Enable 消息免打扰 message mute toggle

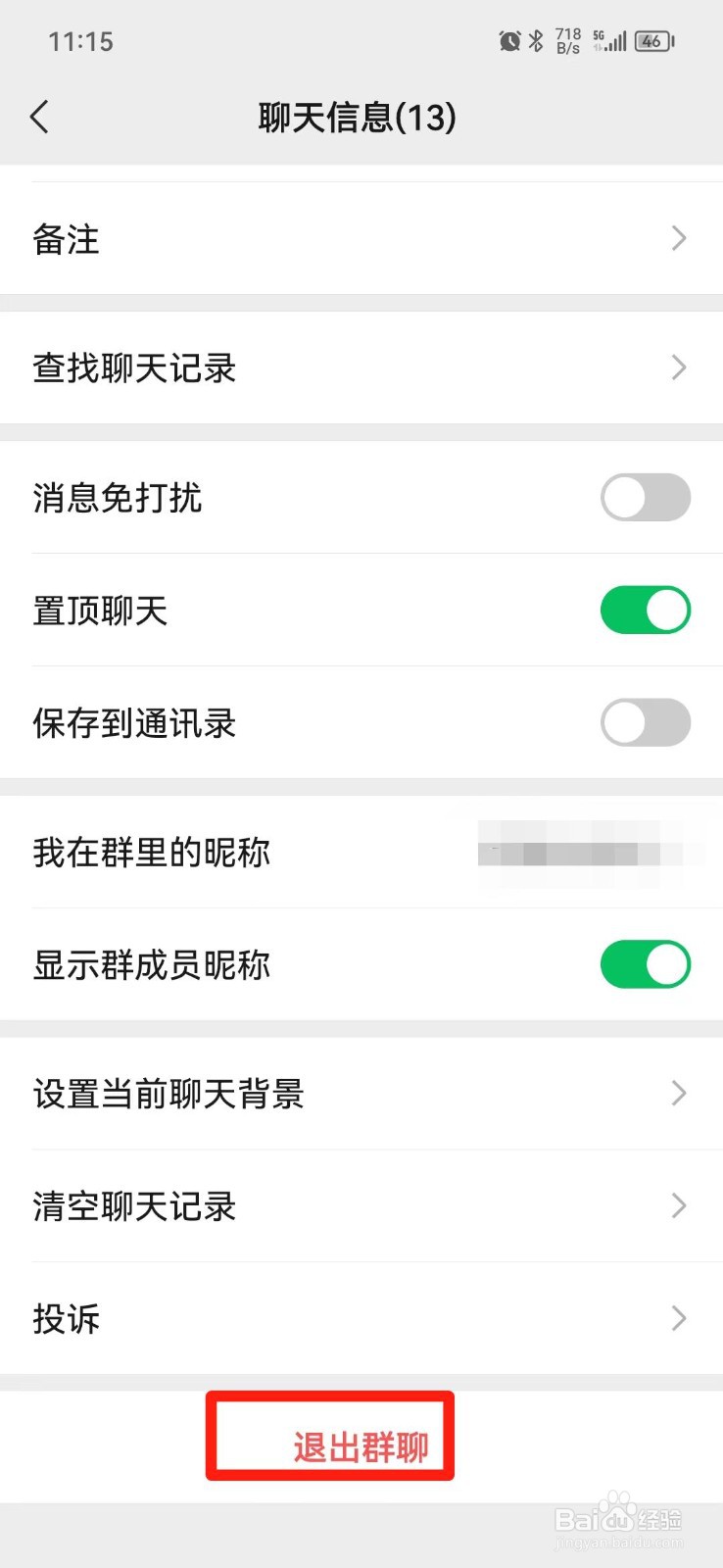(x=645, y=498)
